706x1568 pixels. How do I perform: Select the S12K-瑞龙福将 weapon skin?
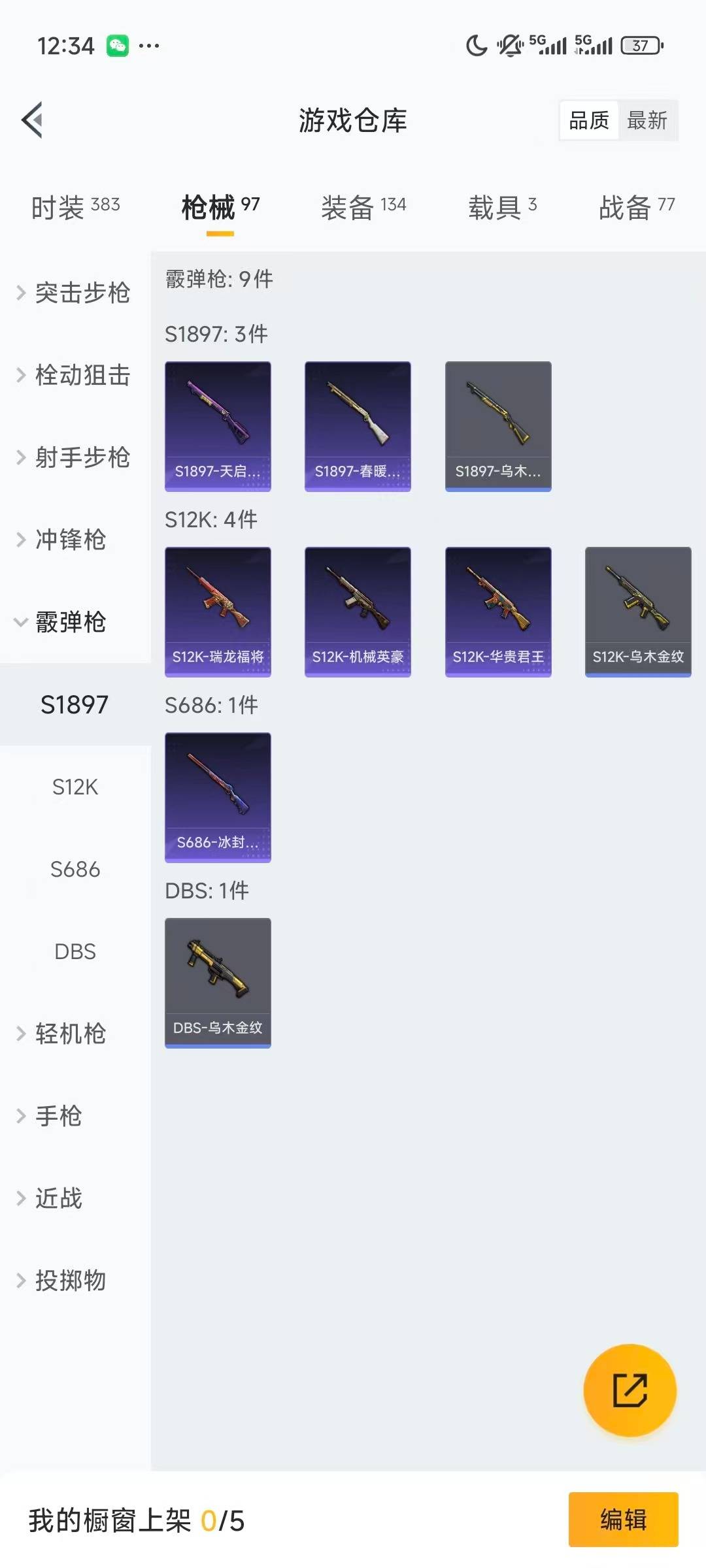pos(218,611)
